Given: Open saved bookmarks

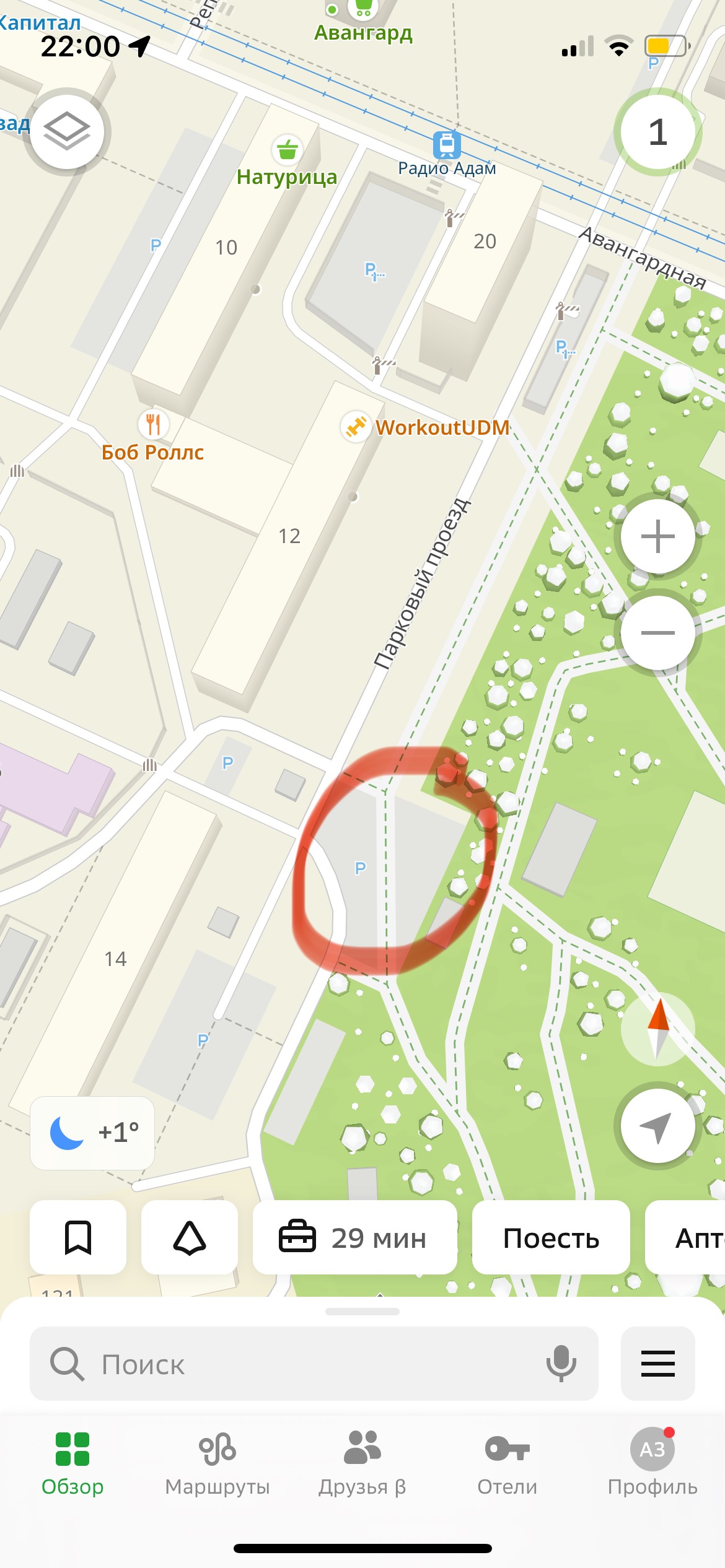Looking at the screenshot, I should click(x=78, y=1237).
